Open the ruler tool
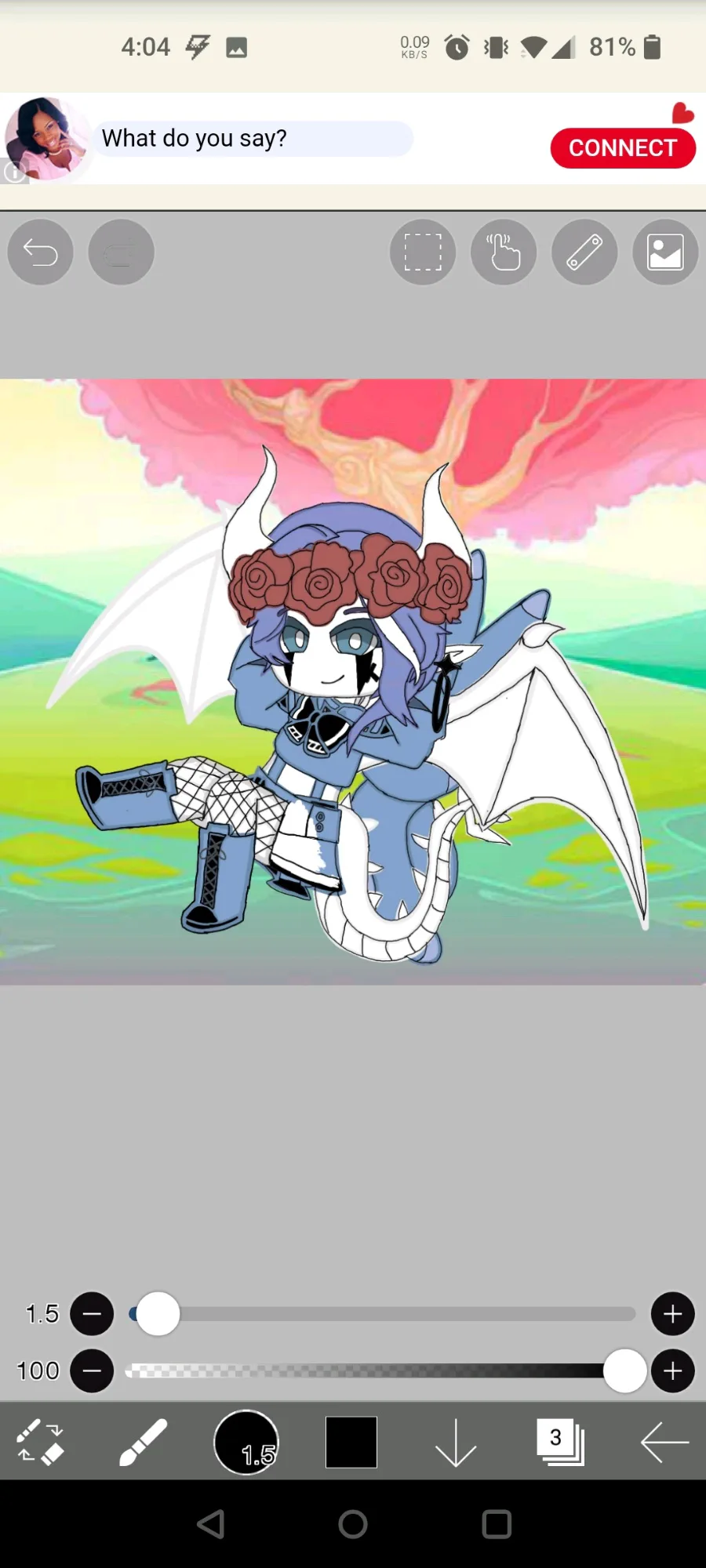The image size is (706, 1568). click(x=584, y=252)
